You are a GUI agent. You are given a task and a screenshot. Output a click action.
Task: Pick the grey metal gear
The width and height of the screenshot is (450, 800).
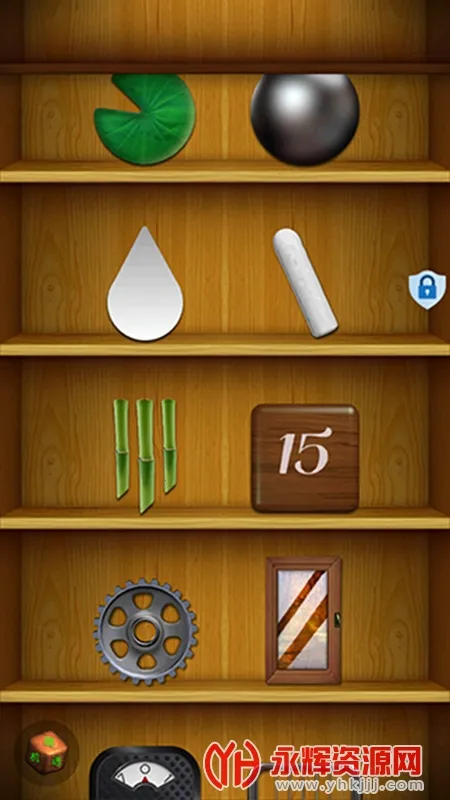(146, 632)
